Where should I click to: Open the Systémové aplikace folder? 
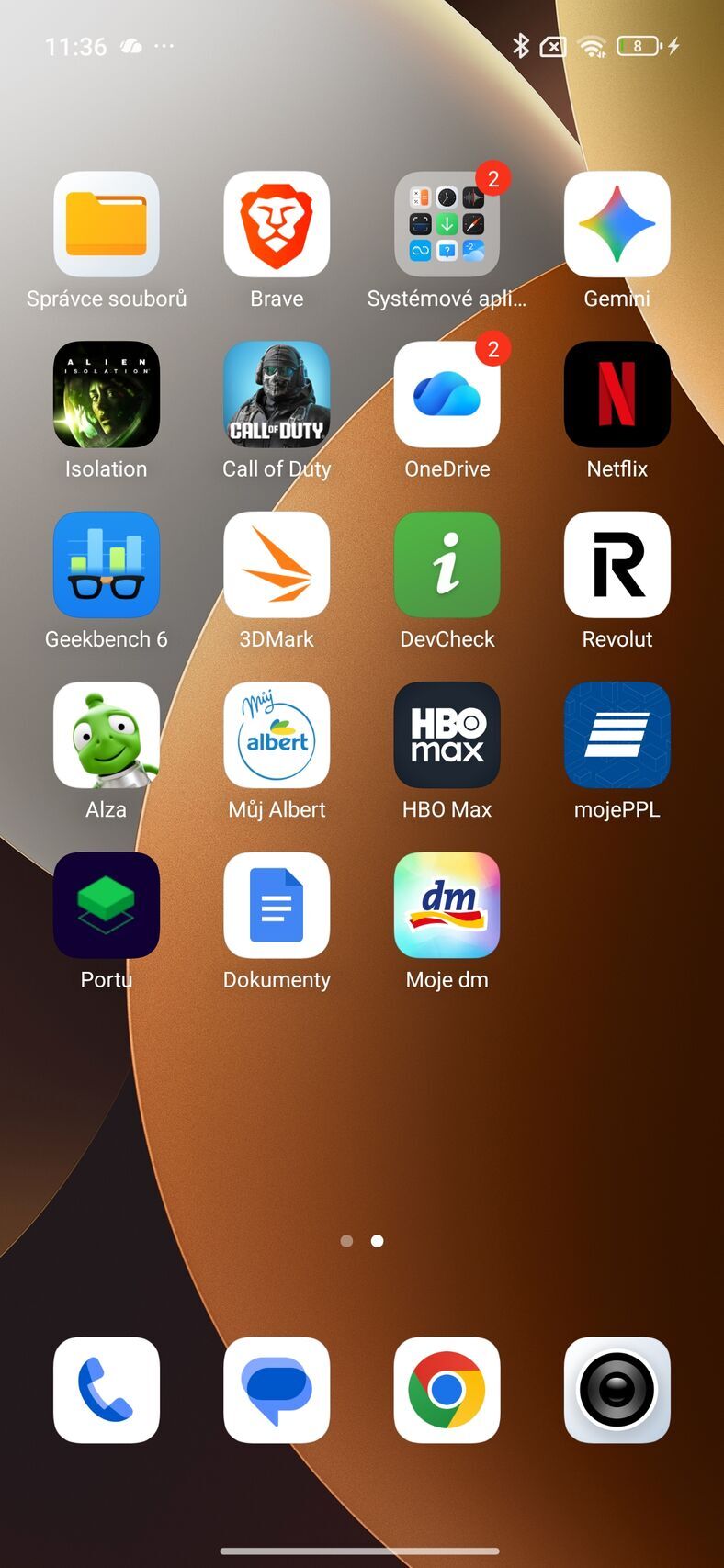[447, 224]
